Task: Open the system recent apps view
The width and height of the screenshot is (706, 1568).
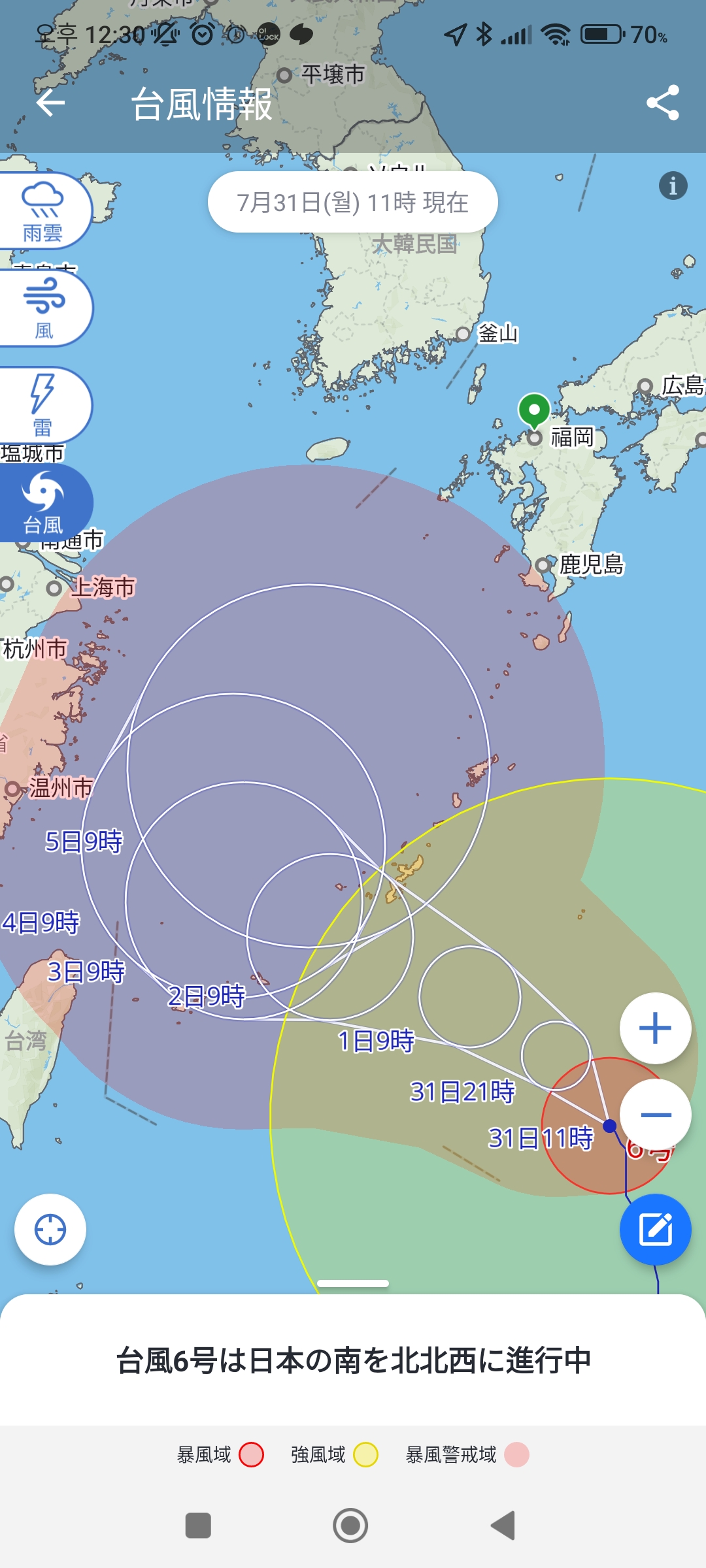Action: point(198,1526)
